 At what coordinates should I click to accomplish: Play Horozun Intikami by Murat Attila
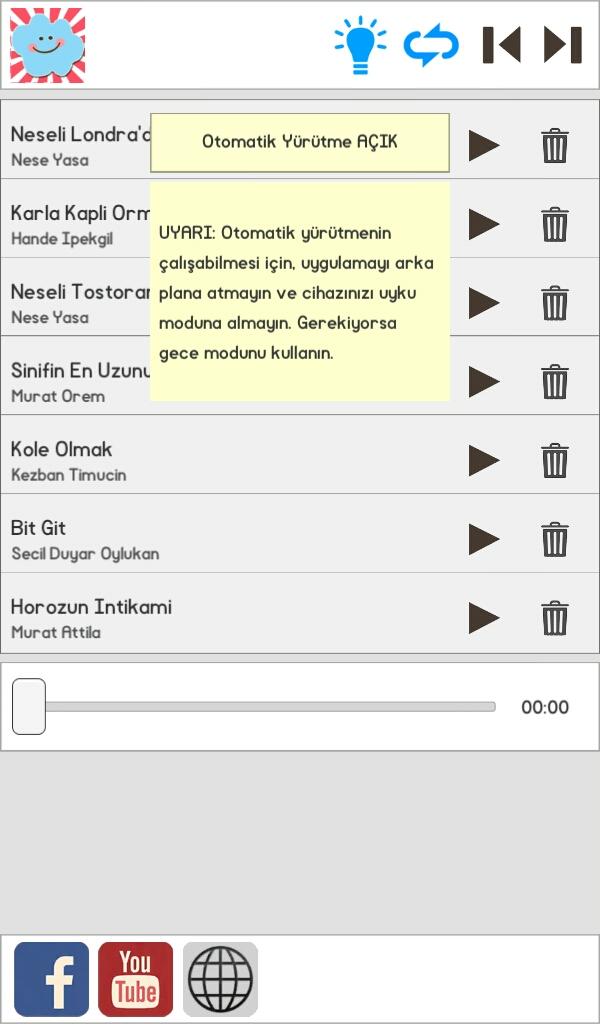pos(484,618)
